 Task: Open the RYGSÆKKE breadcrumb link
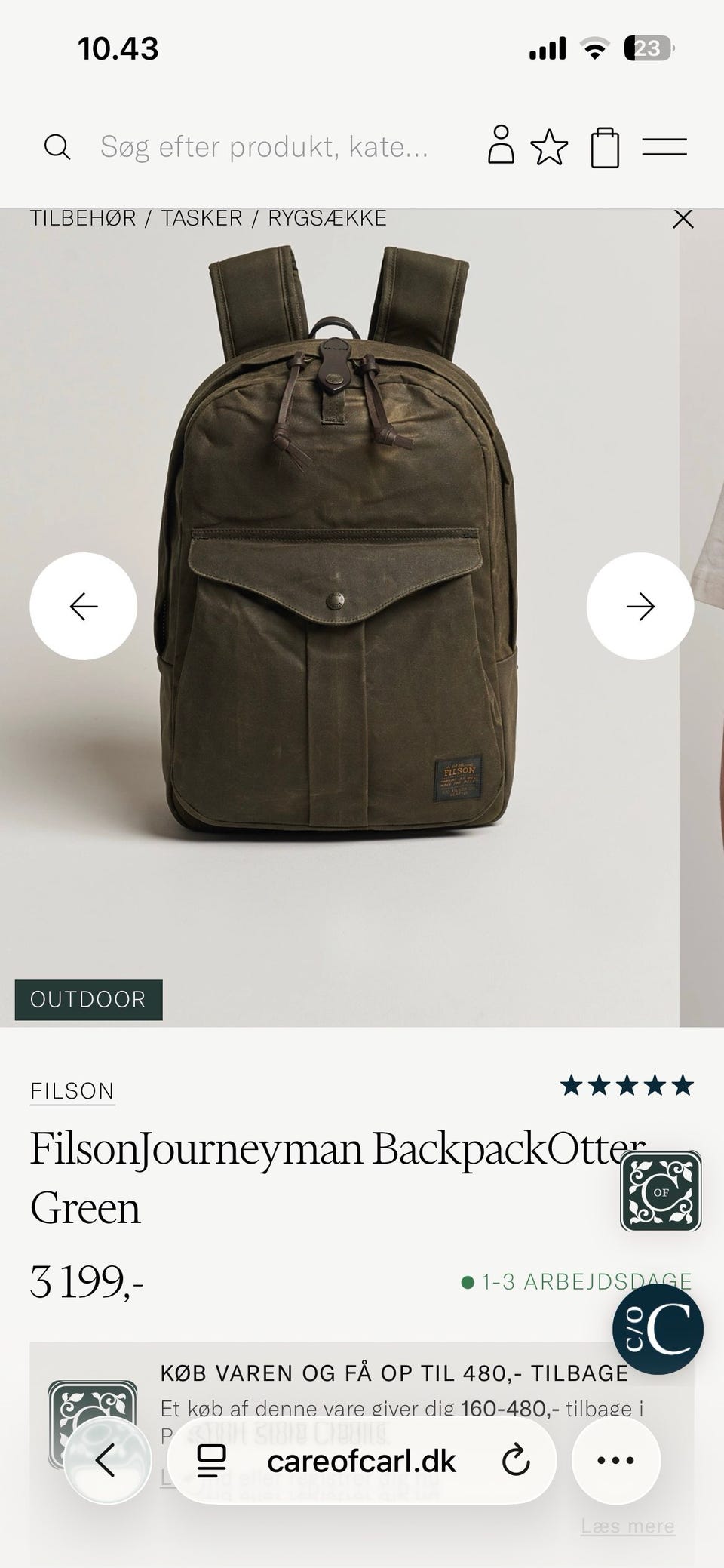327,218
